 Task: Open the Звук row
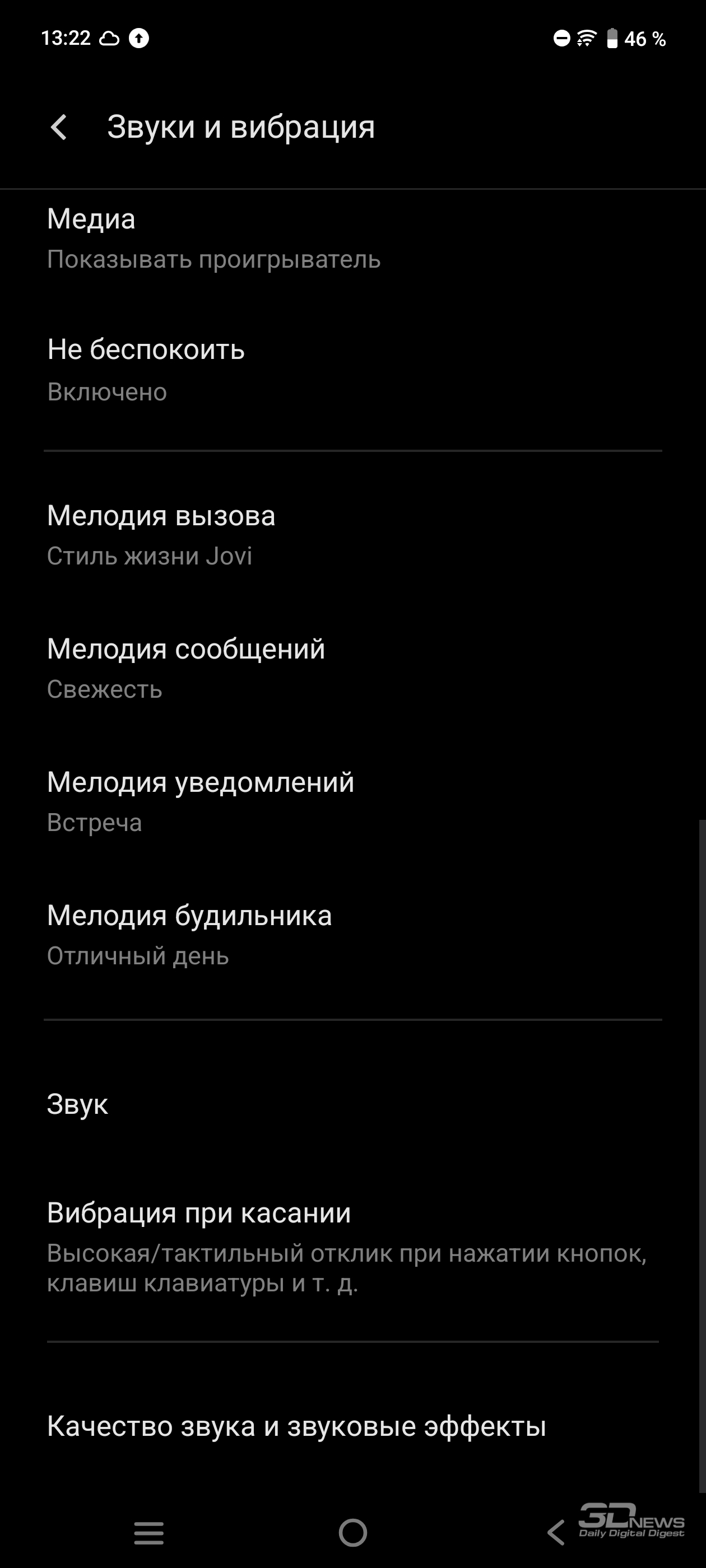click(352, 1104)
